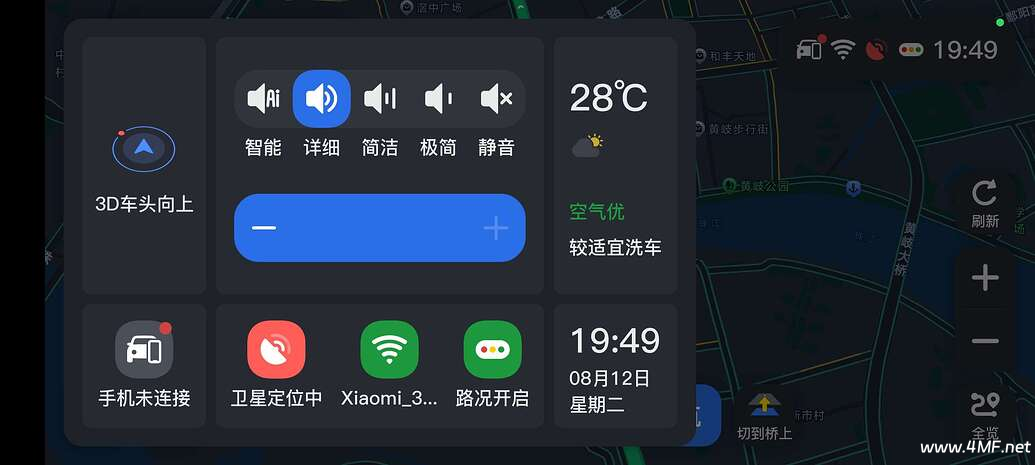Zoom in on the map

pos(985,278)
